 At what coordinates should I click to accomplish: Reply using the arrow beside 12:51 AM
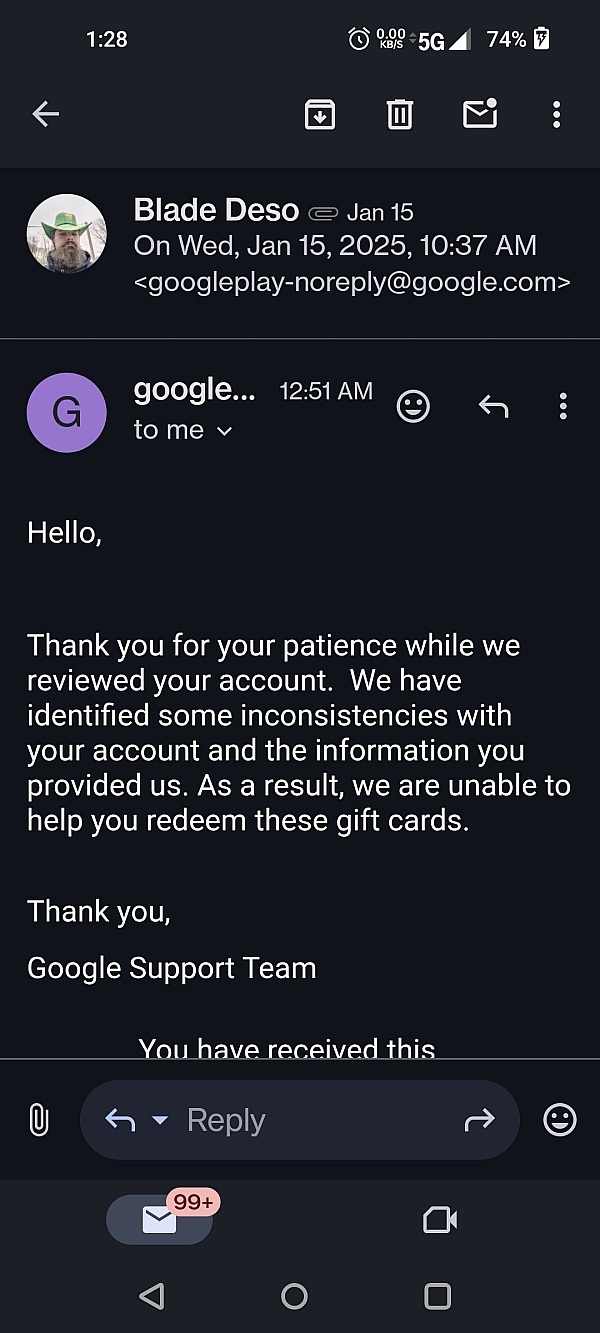click(x=493, y=406)
